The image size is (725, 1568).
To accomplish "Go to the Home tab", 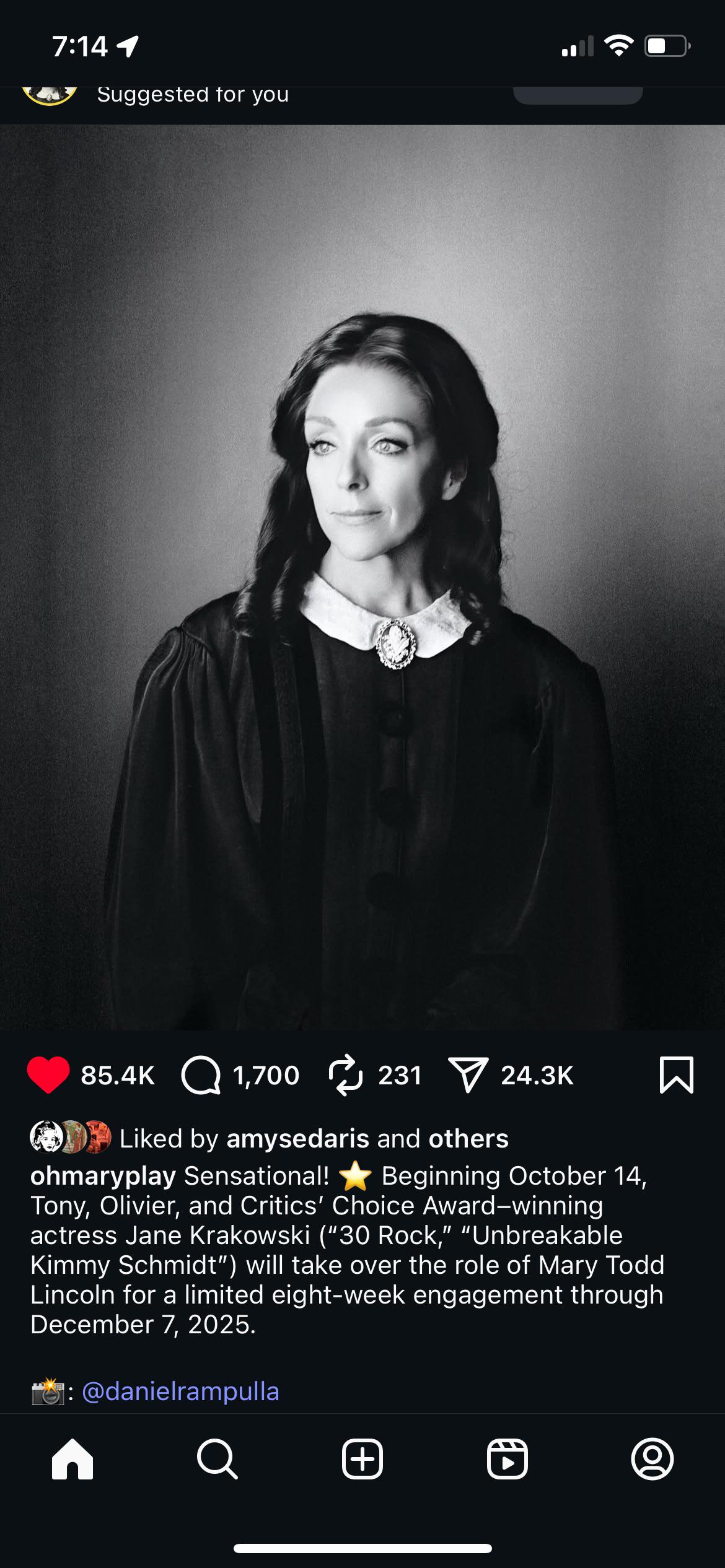I will (72, 1459).
